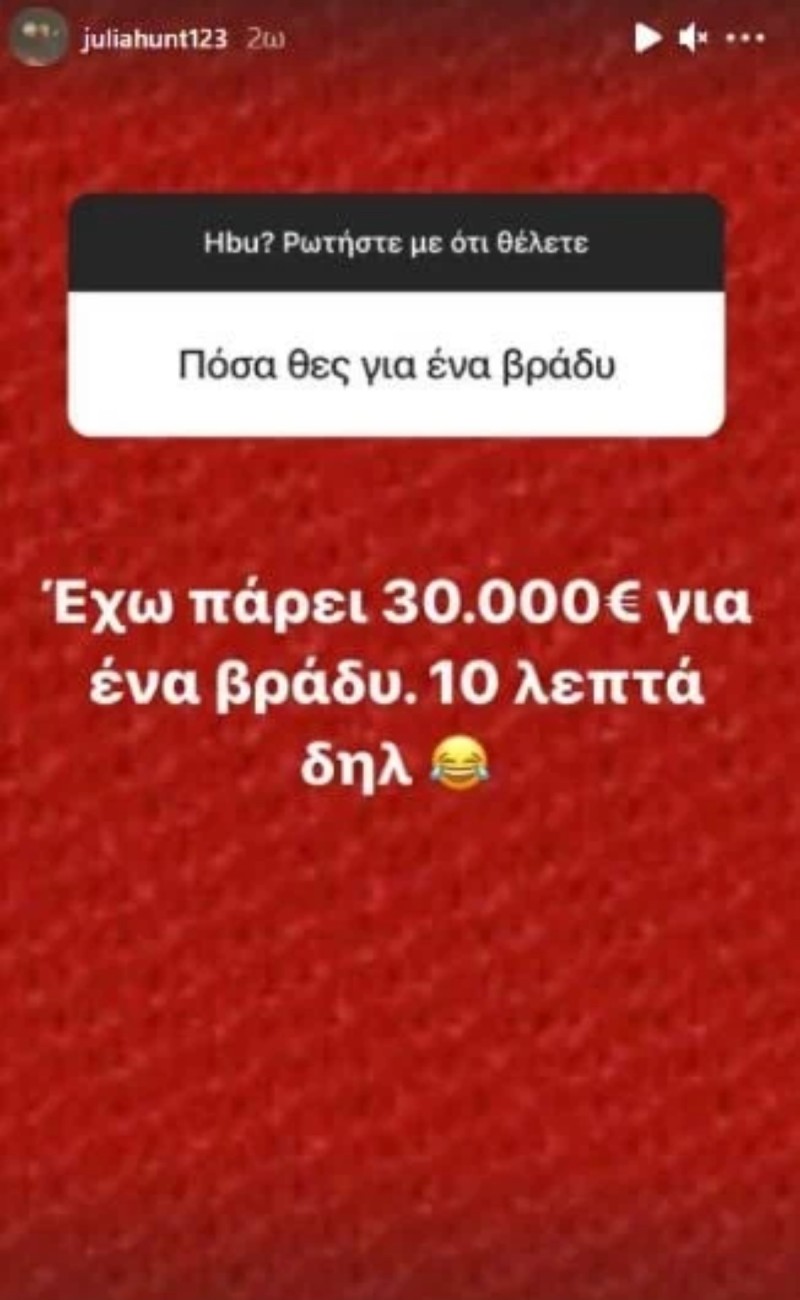Unmute the story sound
This screenshot has height=1300, width=800.
coord(692,39)
